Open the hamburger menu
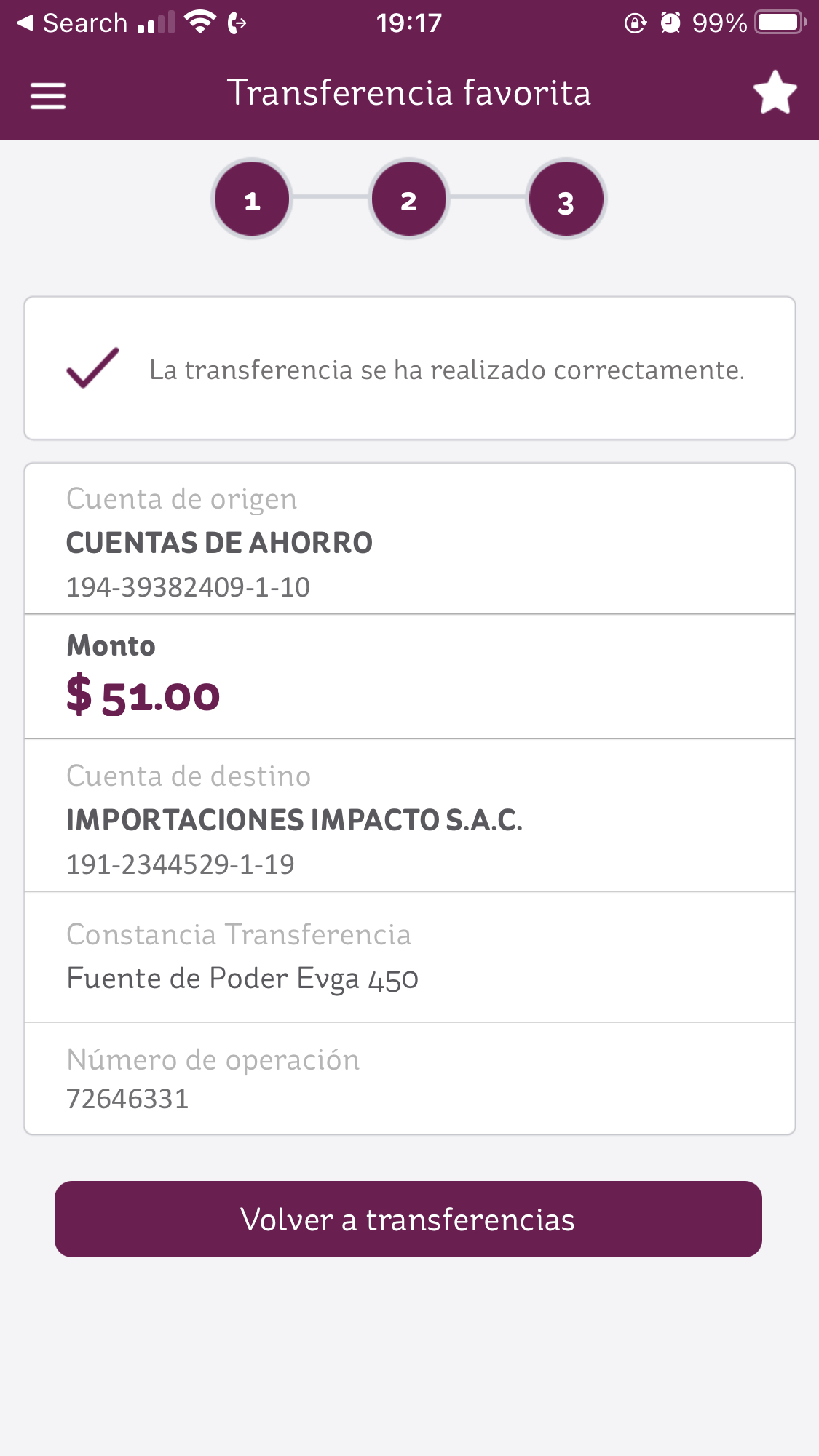Screen dimensions: 819x1456 point(48,95)
